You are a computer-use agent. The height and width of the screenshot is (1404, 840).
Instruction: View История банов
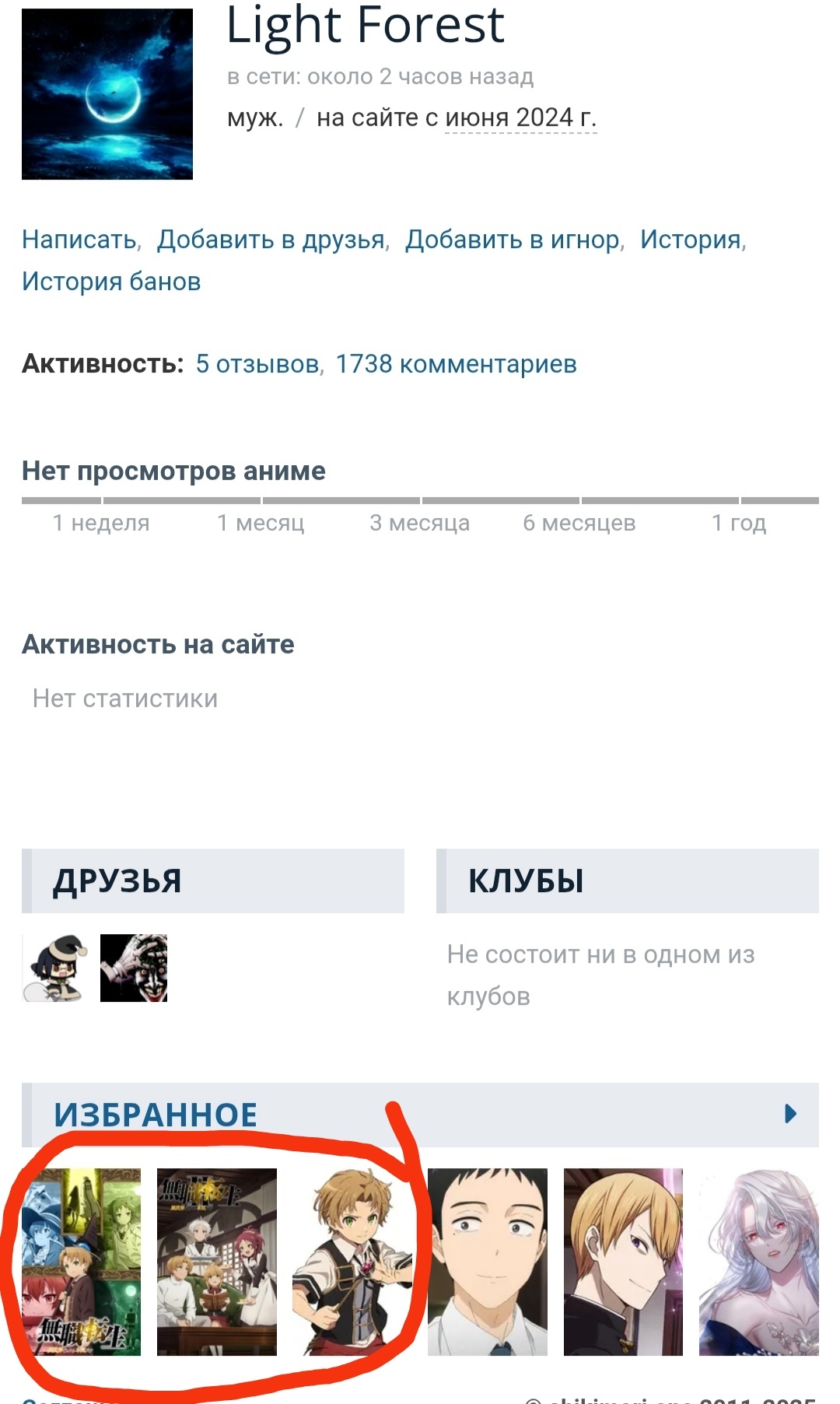111,282
